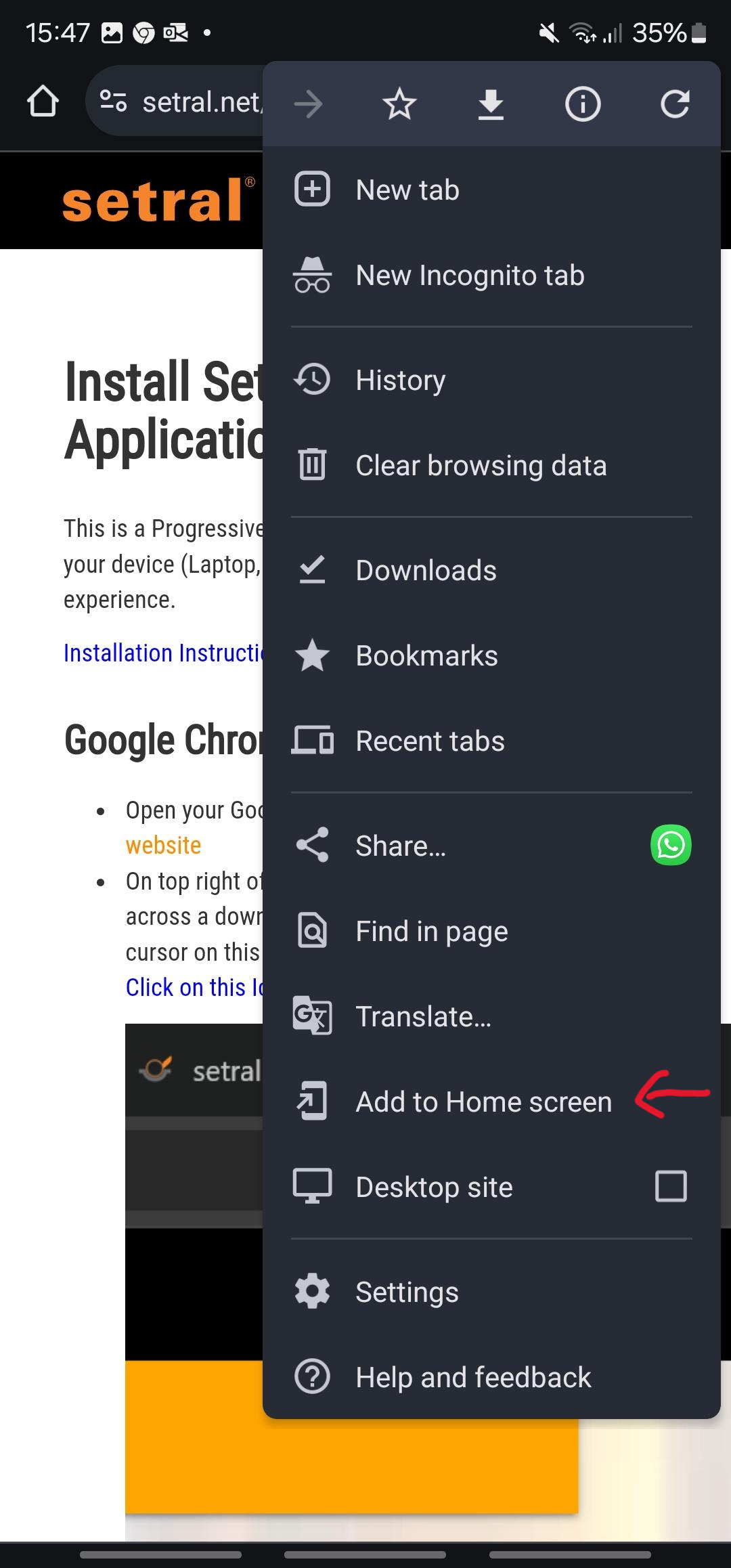Open Chrome's Home button
The image size is (731, 1568).
[43, 100]
